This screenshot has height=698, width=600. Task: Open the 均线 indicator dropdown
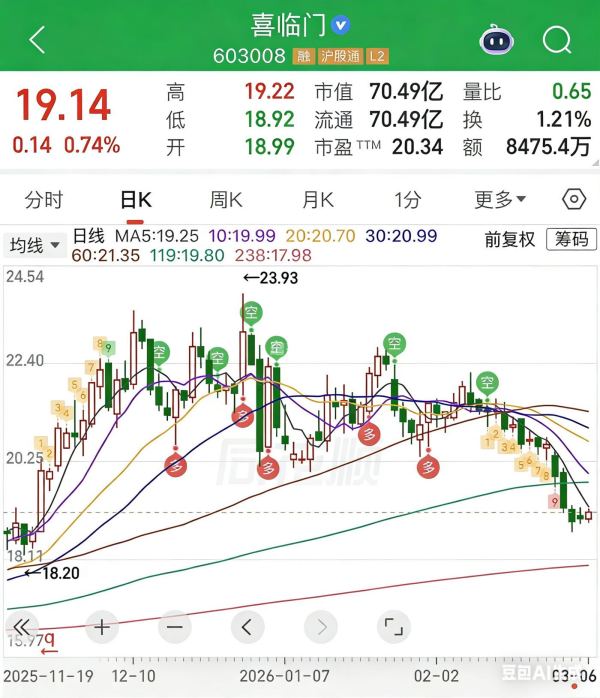pos(35,244)
